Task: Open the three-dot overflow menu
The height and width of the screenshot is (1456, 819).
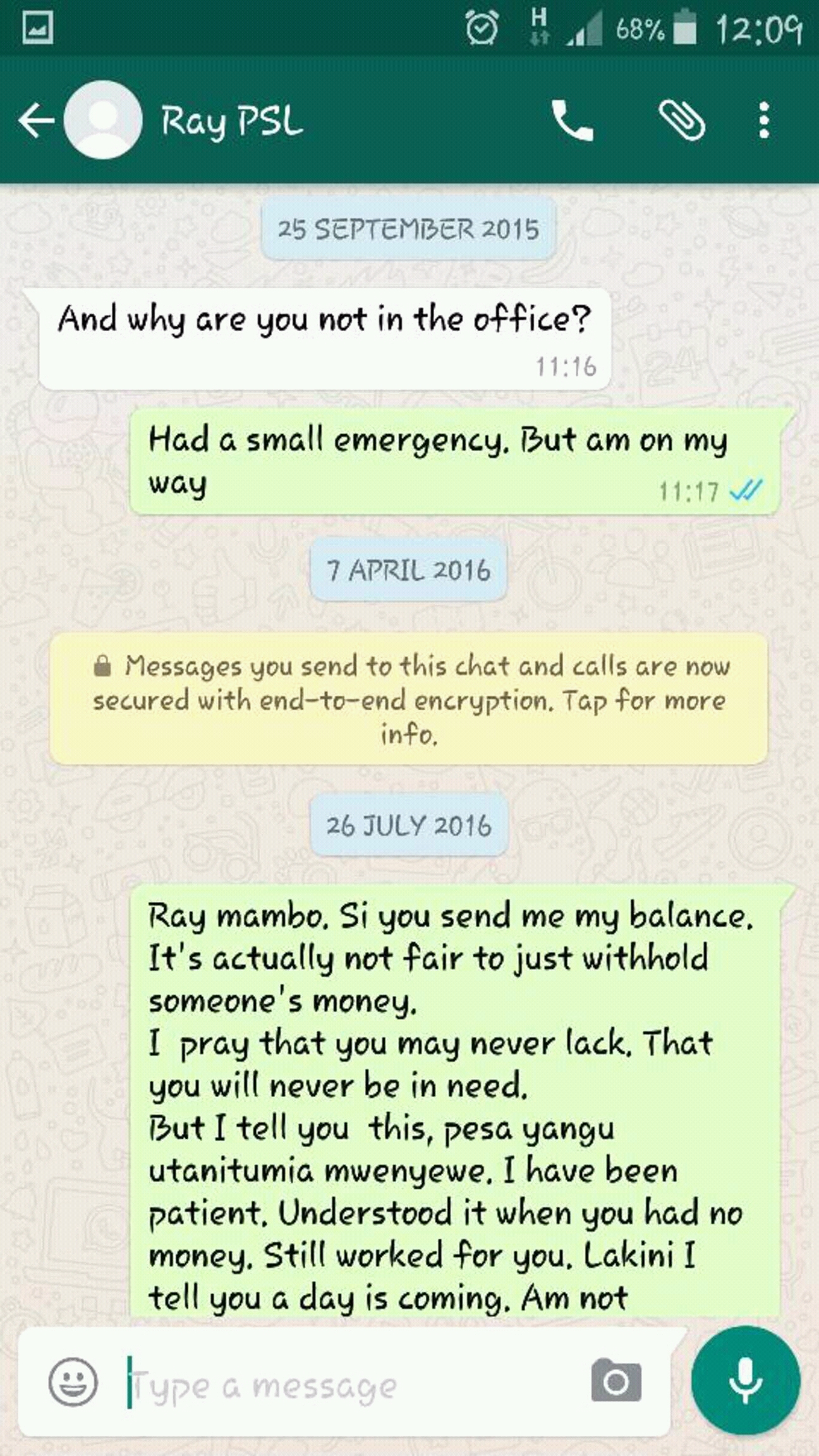Action: [x=765, y=121]
